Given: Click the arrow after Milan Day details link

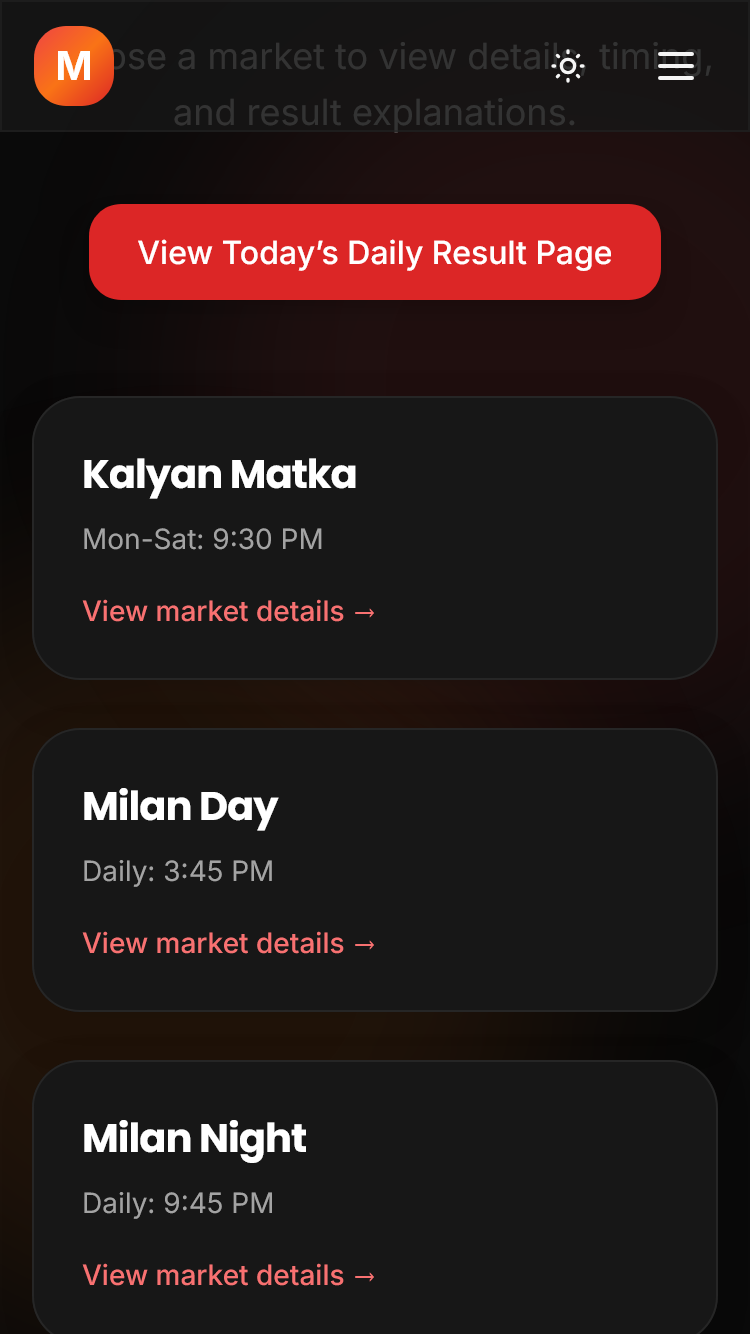Looking at the screenshot, I should pyautogui.click(x=366, y=943).
